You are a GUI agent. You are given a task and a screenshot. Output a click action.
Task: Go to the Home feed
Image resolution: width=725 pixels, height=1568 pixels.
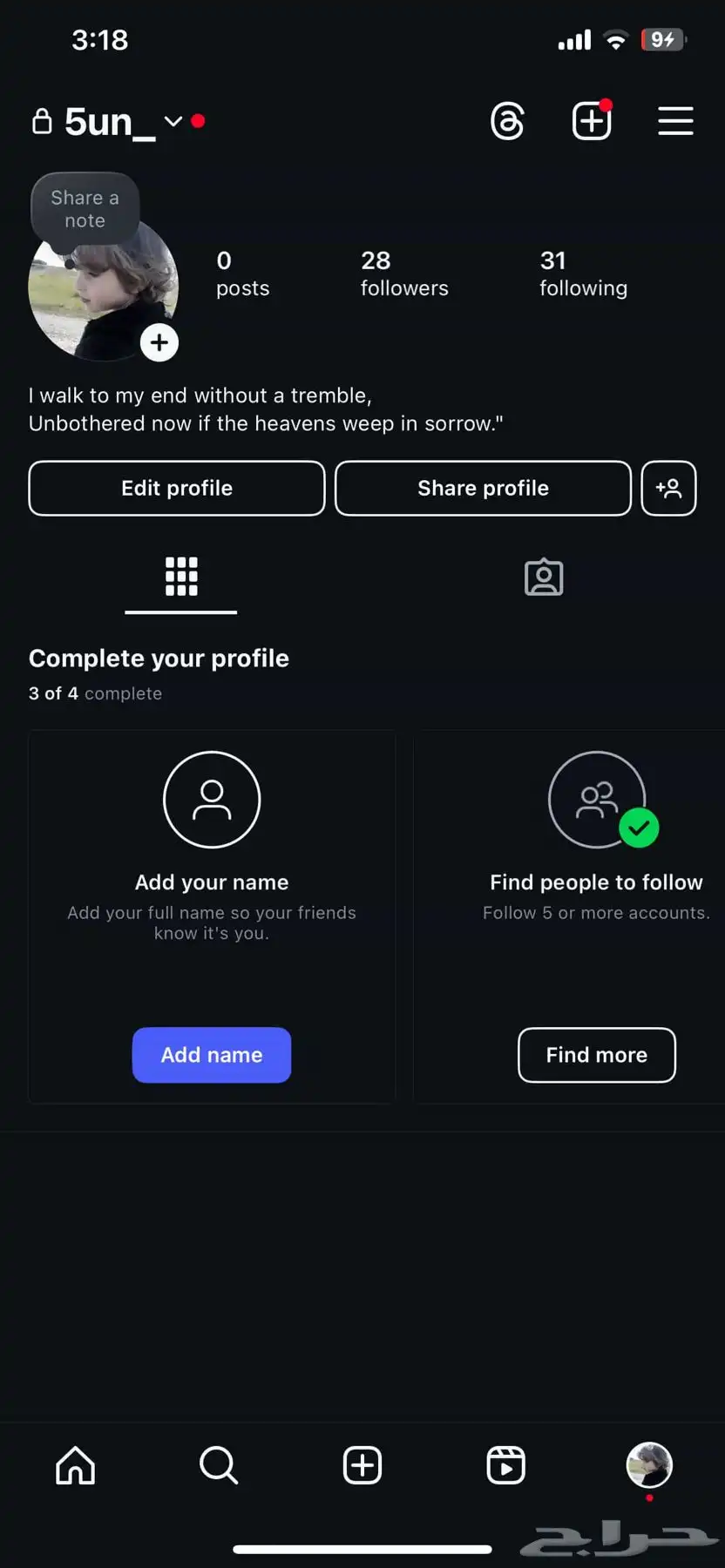(76, 1465)
